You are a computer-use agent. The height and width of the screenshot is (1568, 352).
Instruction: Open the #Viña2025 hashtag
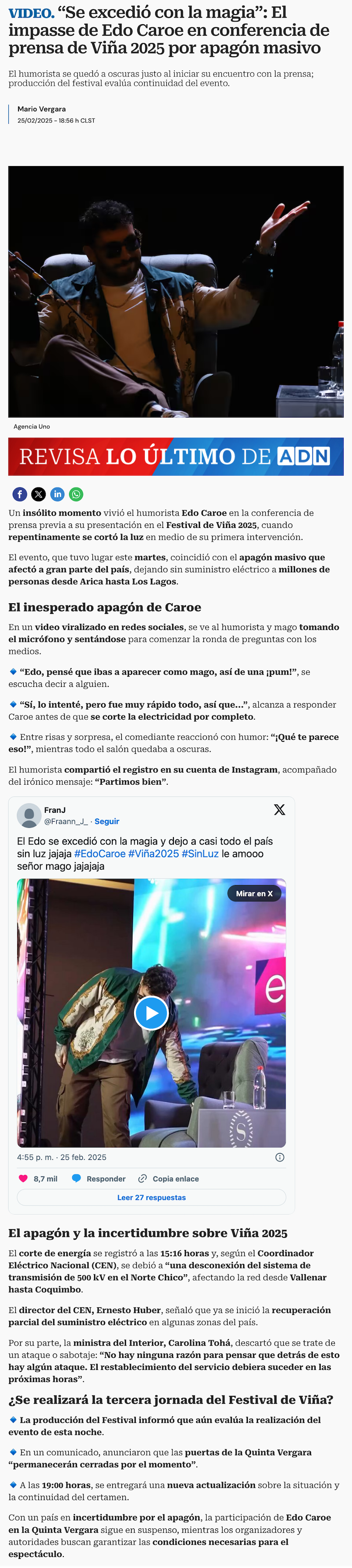153,853
